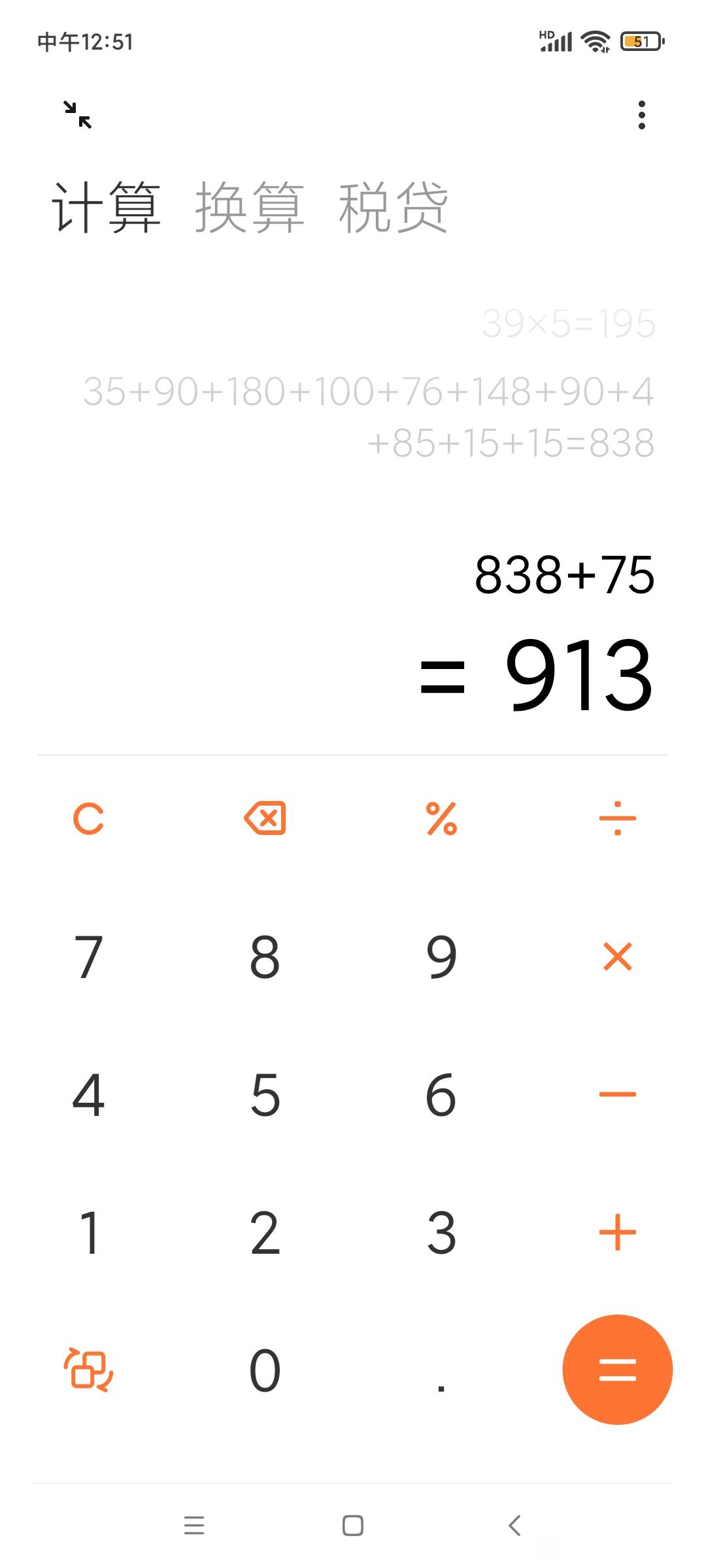Go back using system navigation
The width and height of the screenshot is (706, 1568).
(x=514, y=1526)
